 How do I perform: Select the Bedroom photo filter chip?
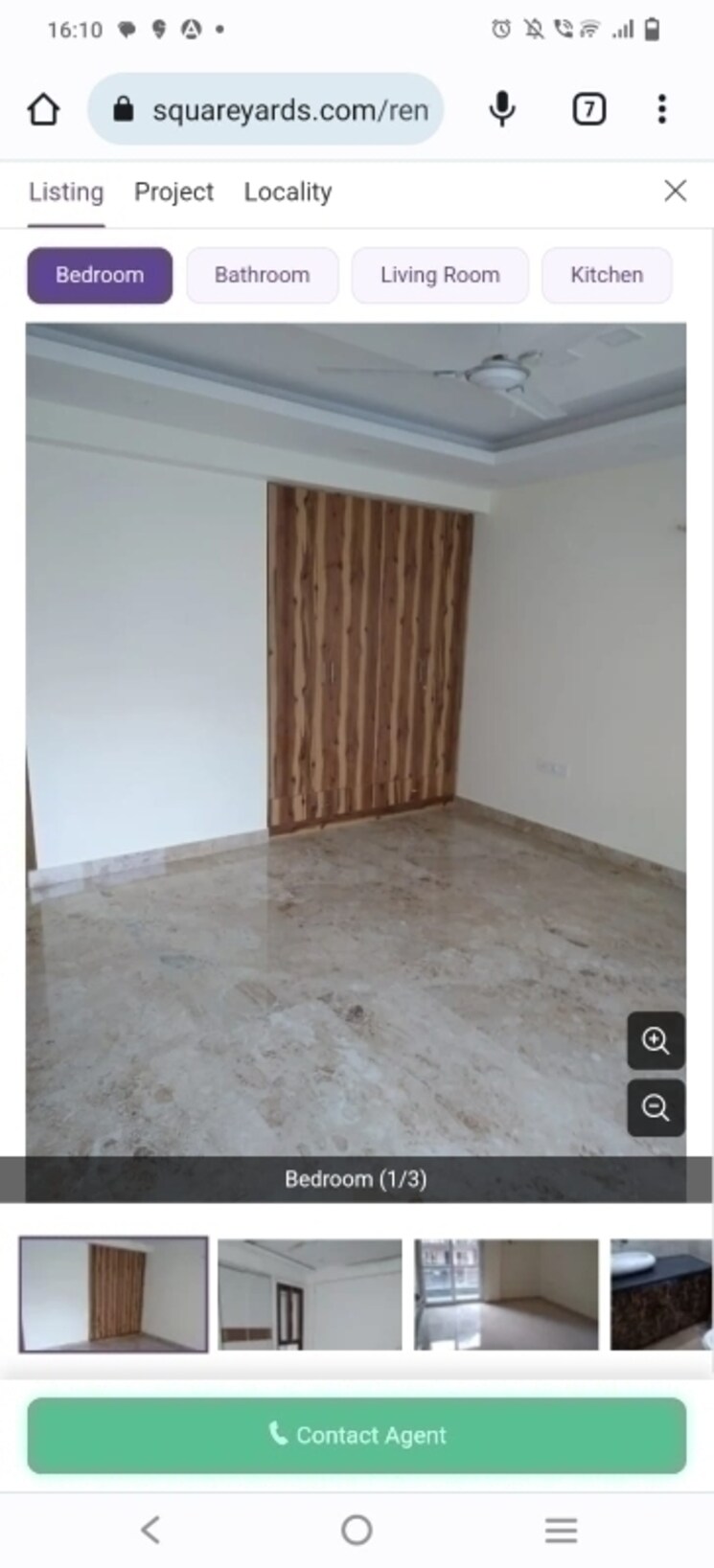point(100,275)
